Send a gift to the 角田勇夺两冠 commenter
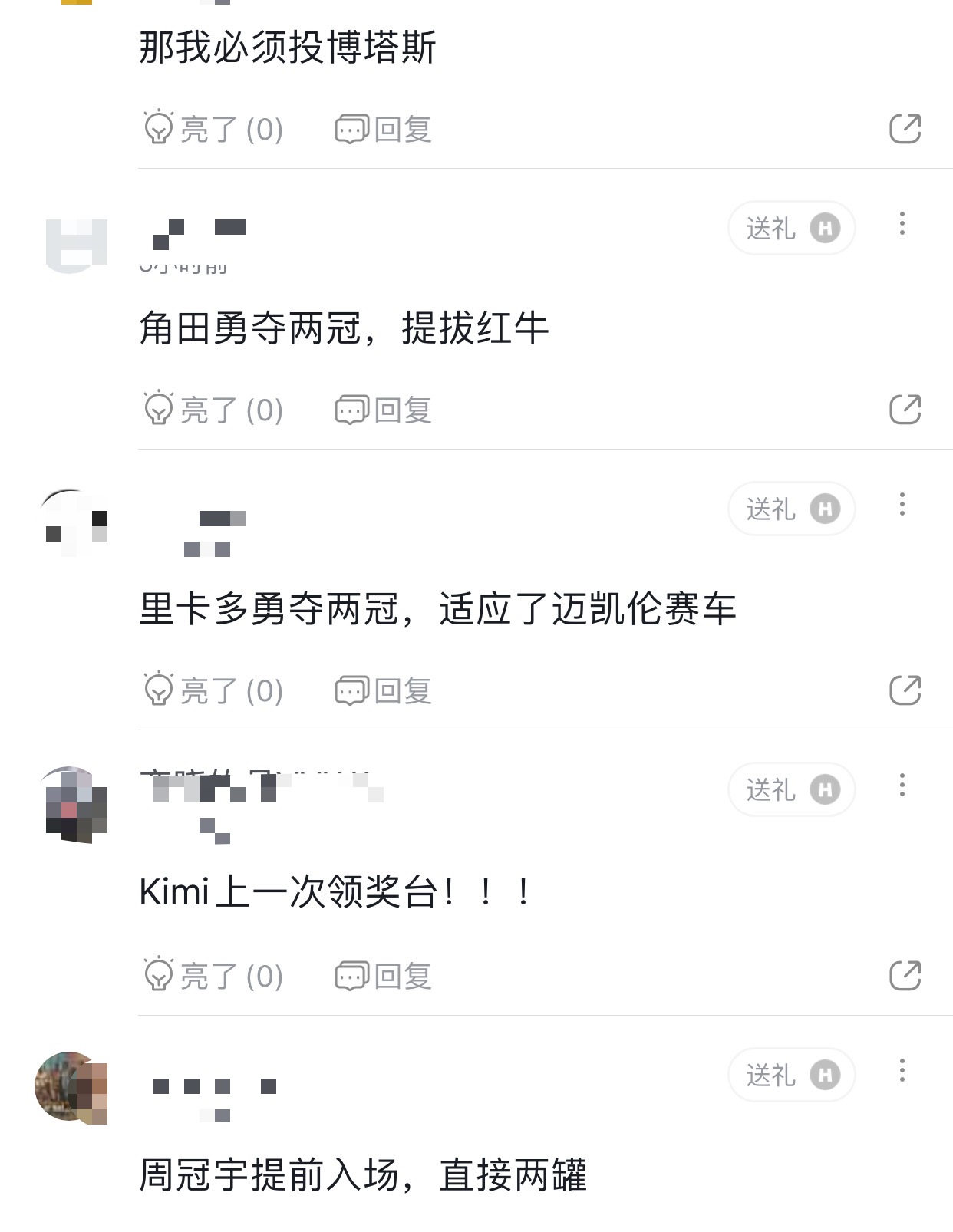This screenshot has width=953, height=1232. click(791, 228)
